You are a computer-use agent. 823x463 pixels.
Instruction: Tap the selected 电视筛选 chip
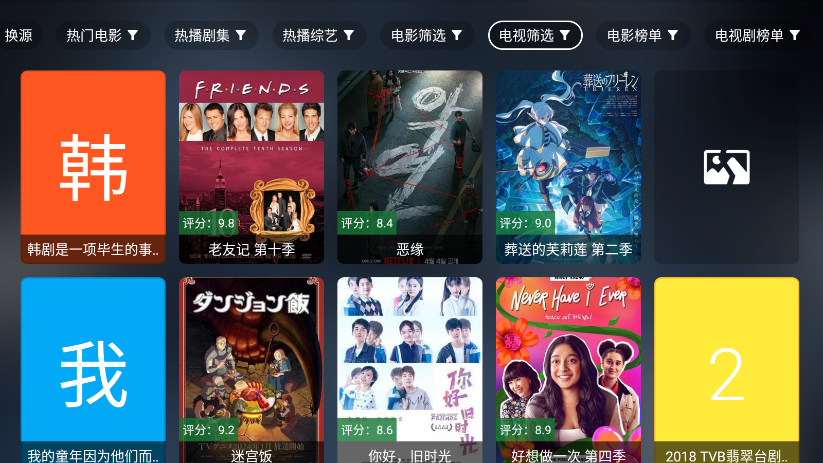[535, 35]
